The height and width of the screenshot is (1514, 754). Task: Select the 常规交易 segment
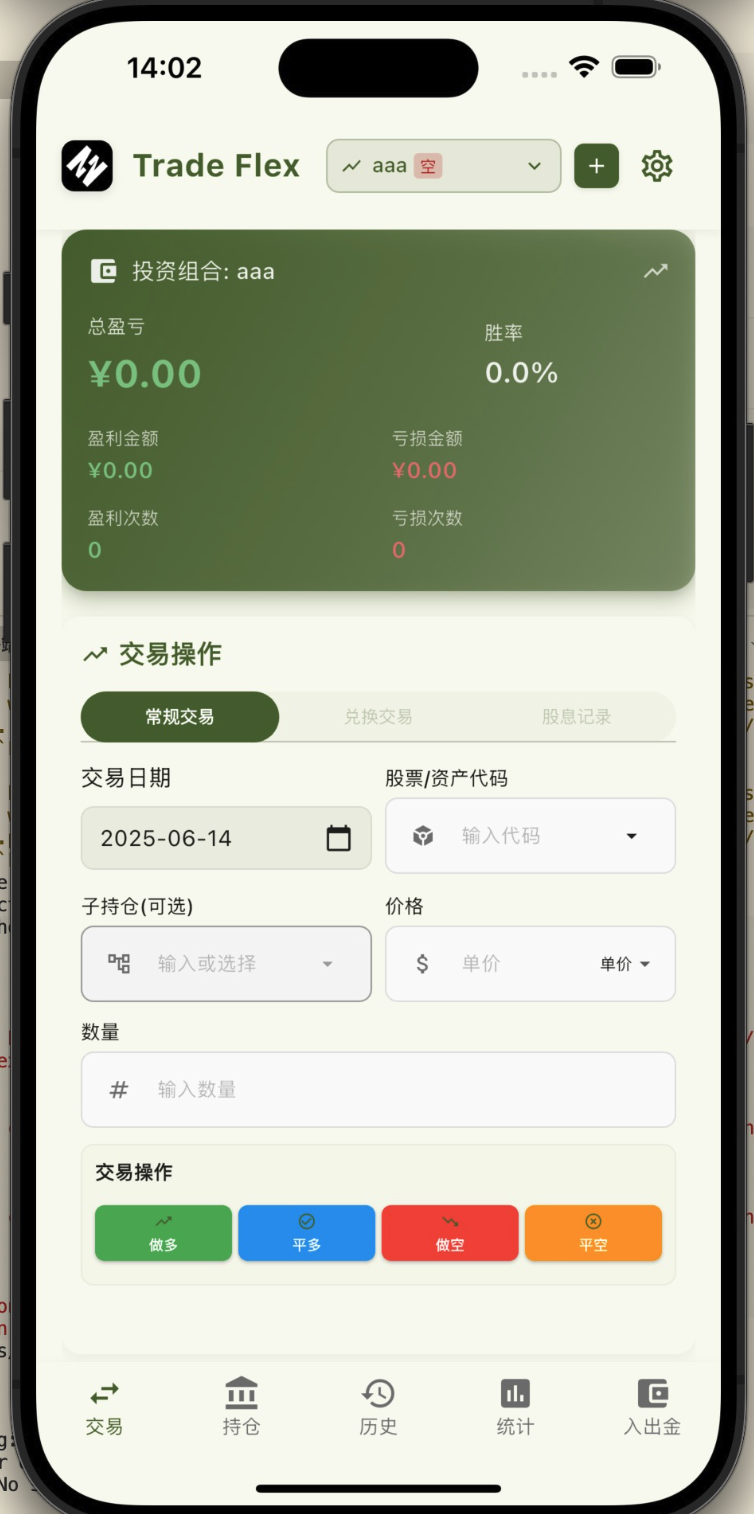tap(180, 717)
